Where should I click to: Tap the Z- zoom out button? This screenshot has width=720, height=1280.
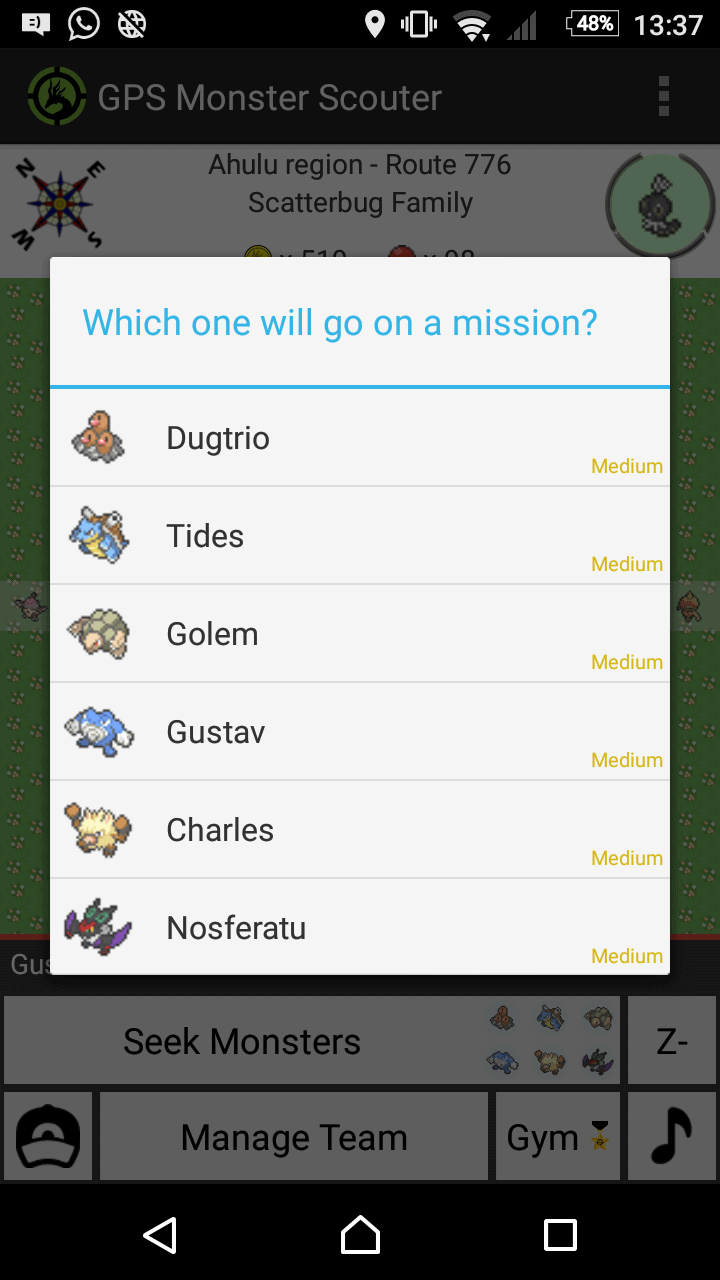coord(671,1041)
